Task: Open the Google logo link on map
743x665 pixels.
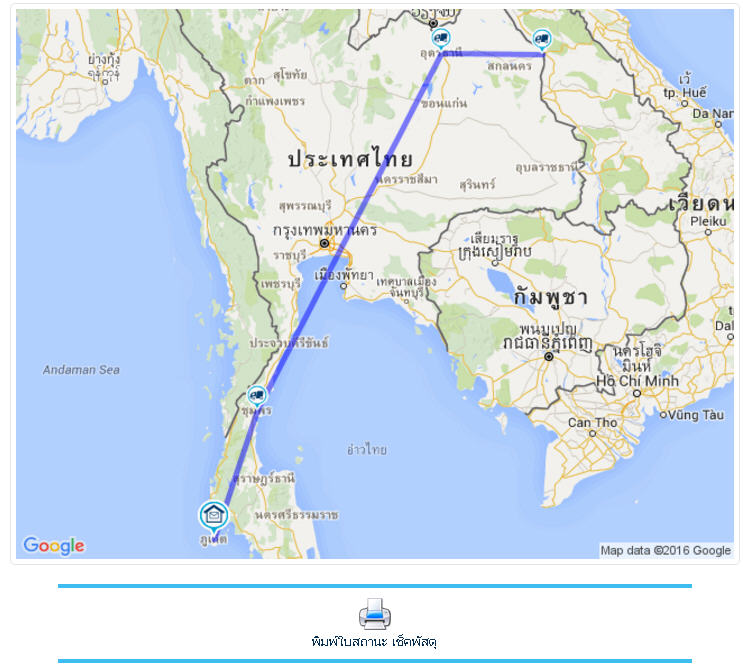Action: (x=54, y=546)
